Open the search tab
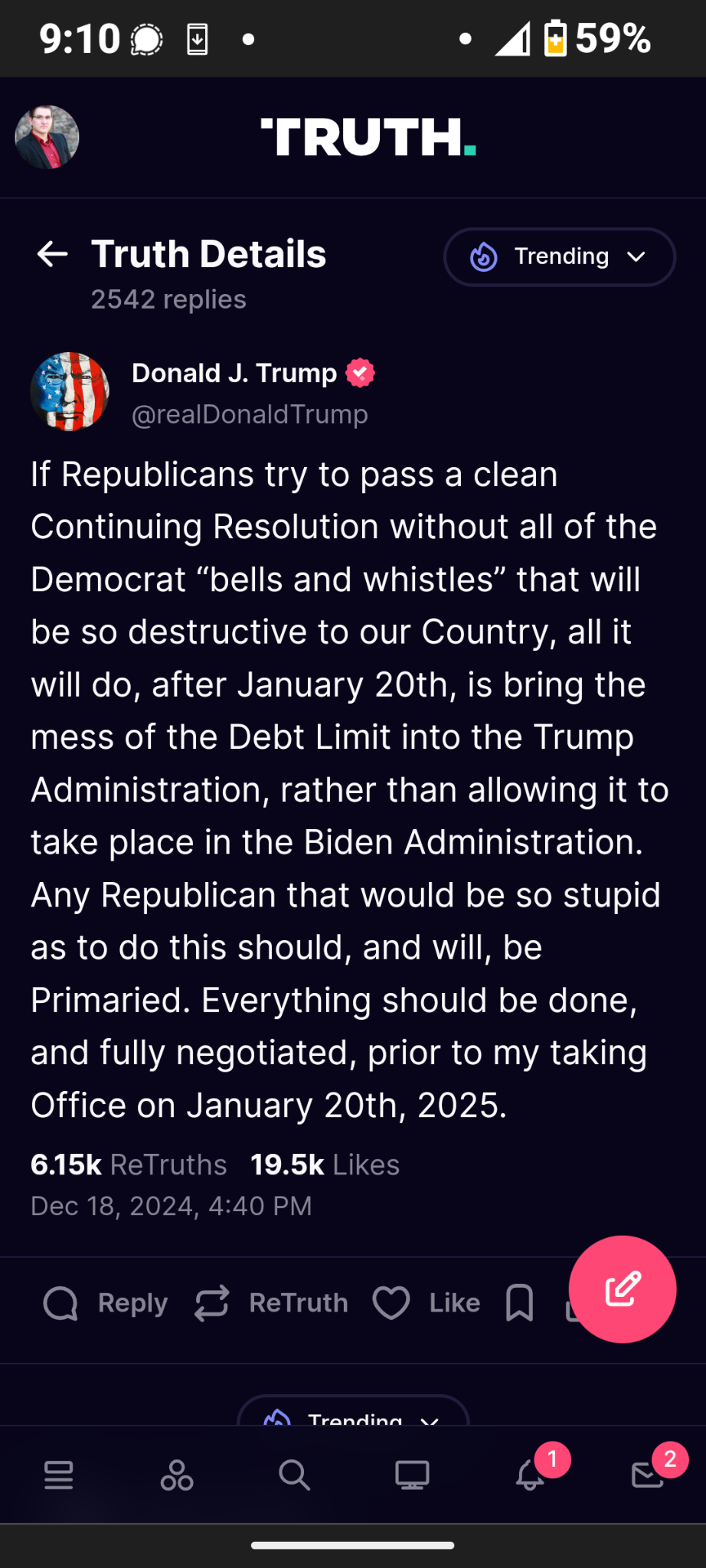The height and width of the screenshot is (1568, 706). pyautogui.click(x=294, y=1475)
